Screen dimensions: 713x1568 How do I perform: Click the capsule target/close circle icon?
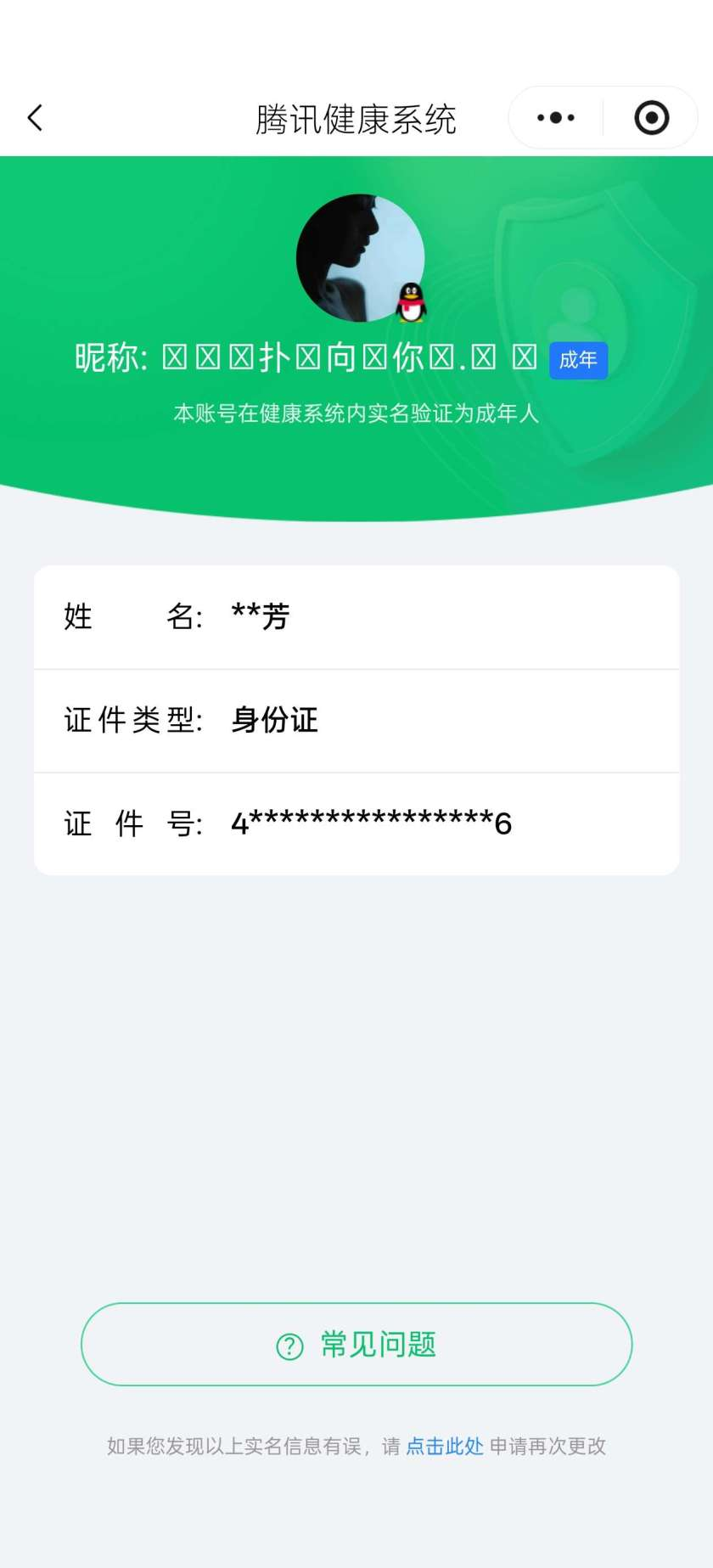650,117
